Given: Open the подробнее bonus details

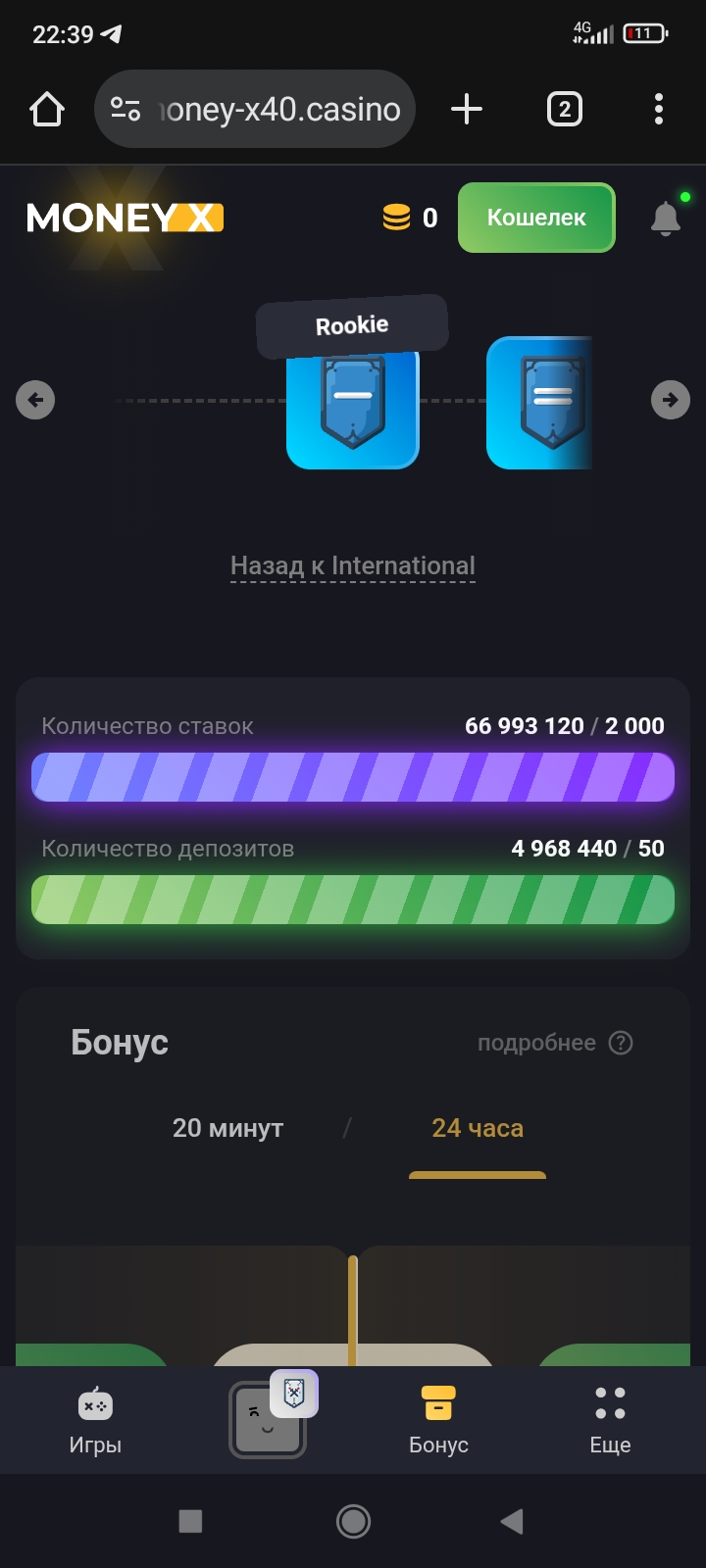Looking at the screenshot, I should 554,1043.
